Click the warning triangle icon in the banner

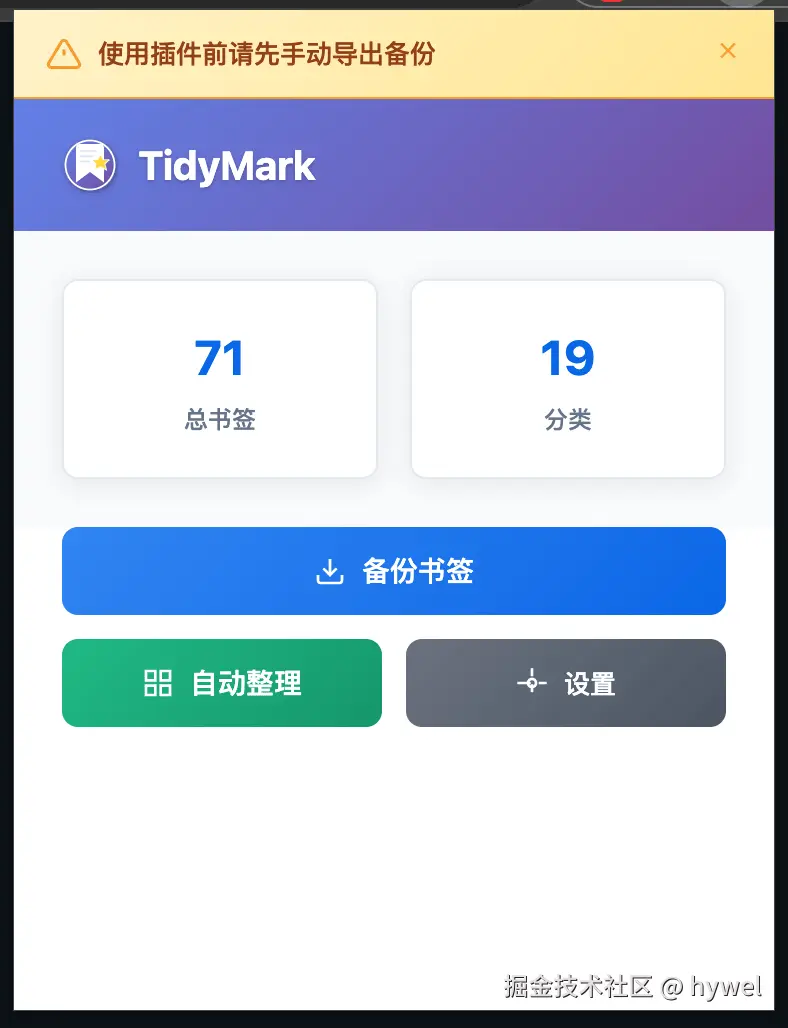64,54
